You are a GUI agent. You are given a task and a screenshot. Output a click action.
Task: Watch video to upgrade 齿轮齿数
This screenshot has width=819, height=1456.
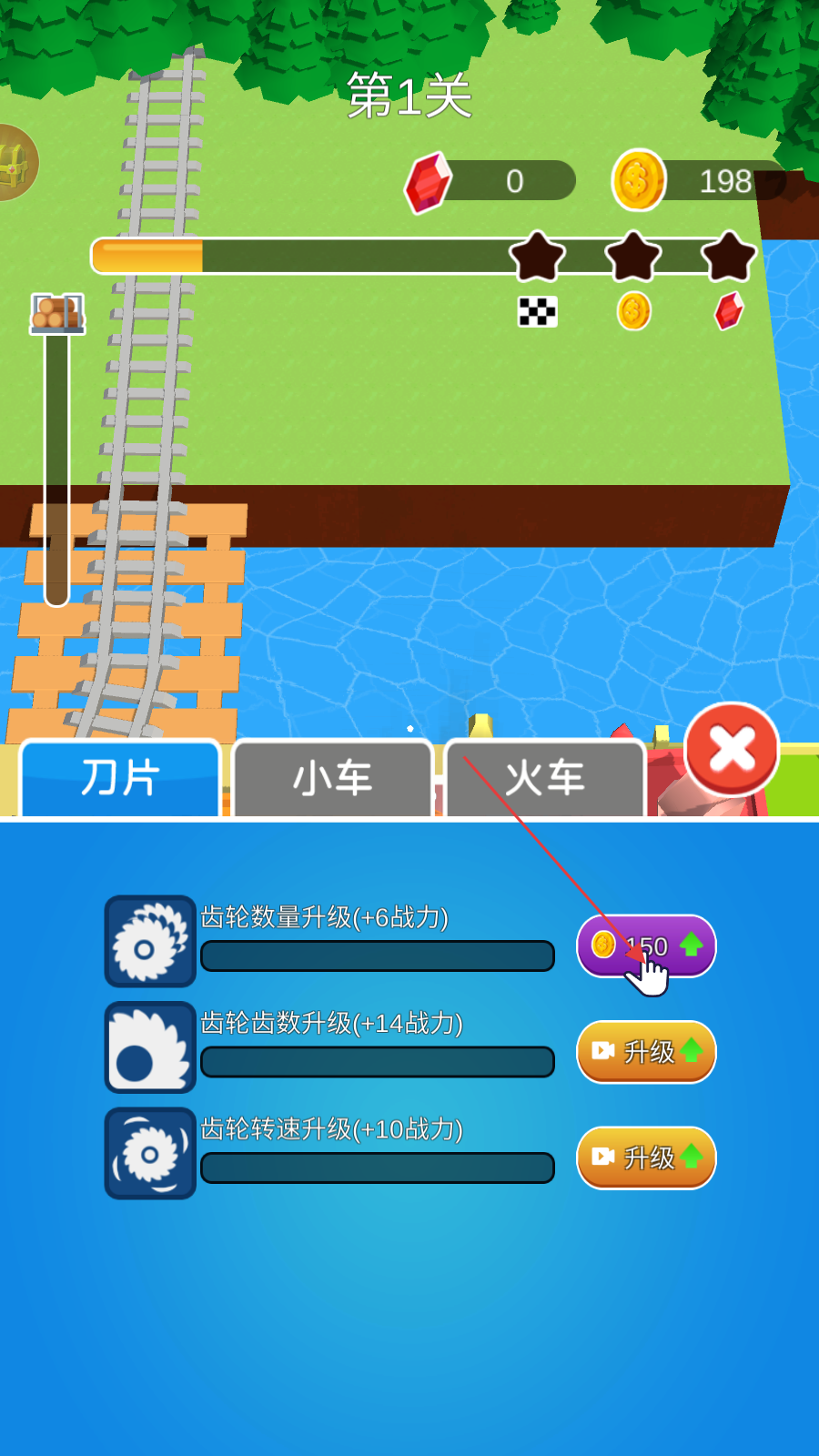coord(646,1052)
